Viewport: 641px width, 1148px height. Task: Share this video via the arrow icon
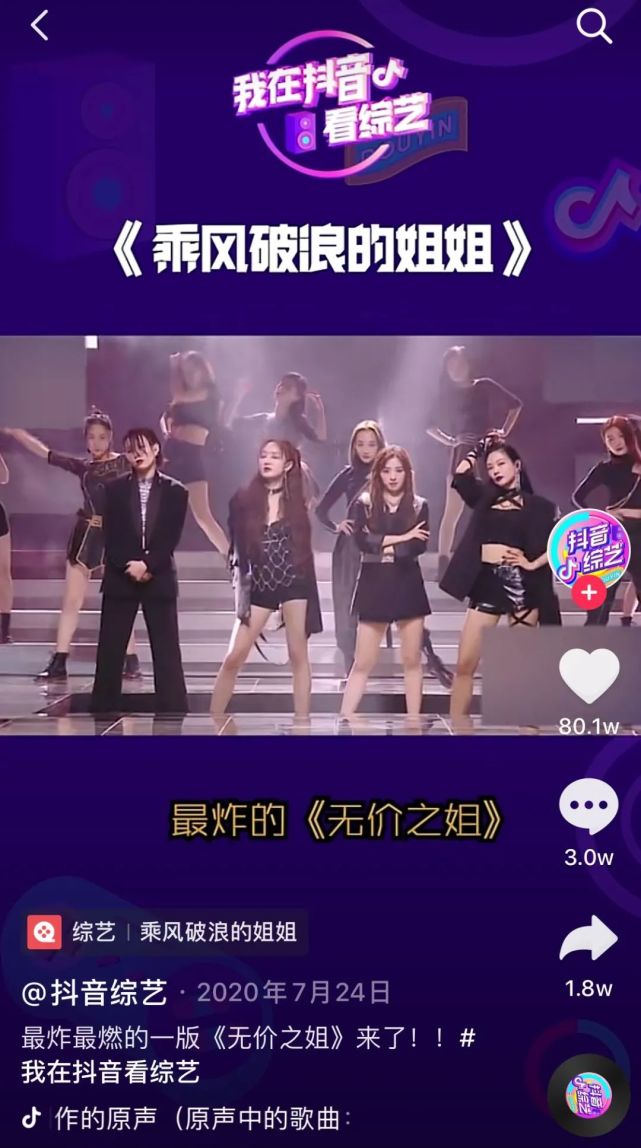coord(588,940)
